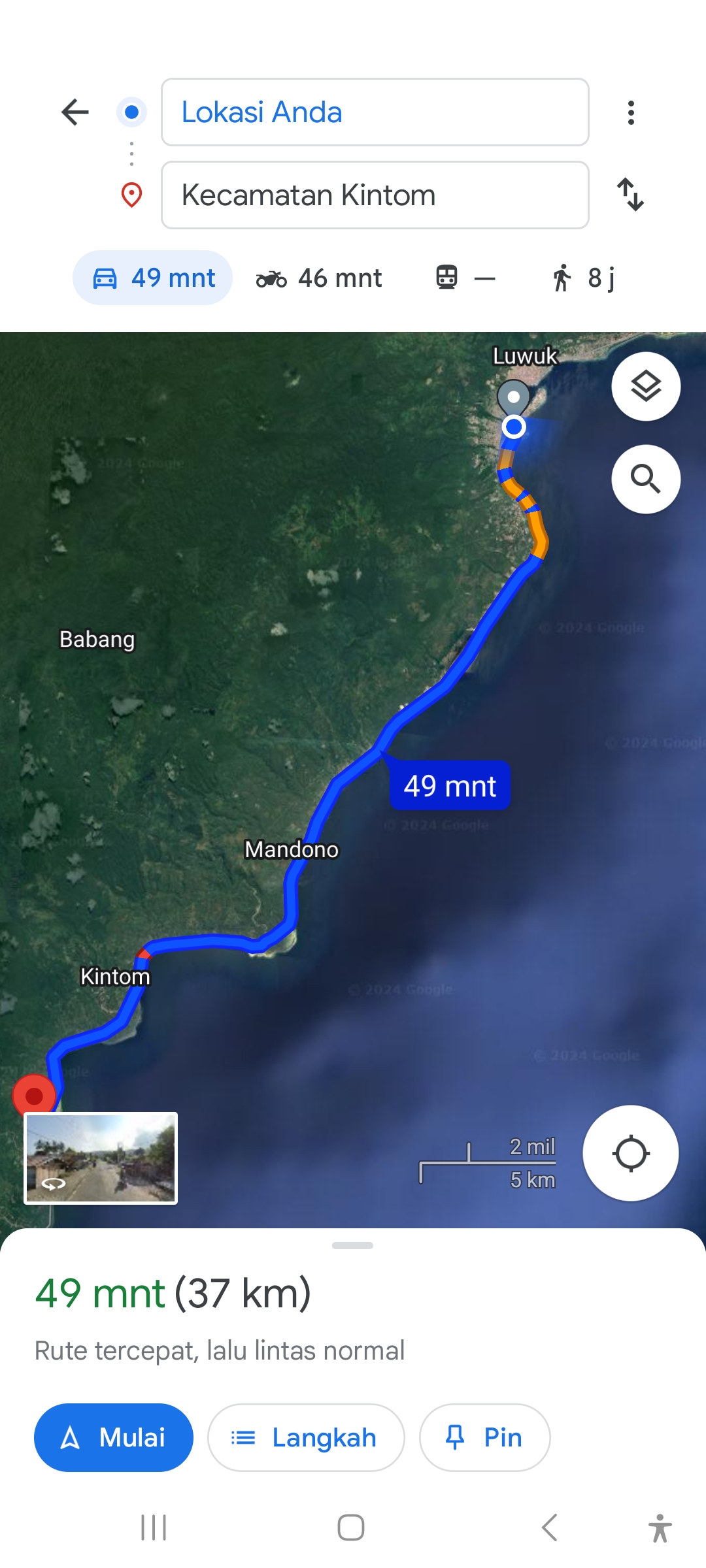Image resolution: width=706 pixels, height=1568 pixels.
Task: Swap start and destination locations
Action: tap(631, 195)
